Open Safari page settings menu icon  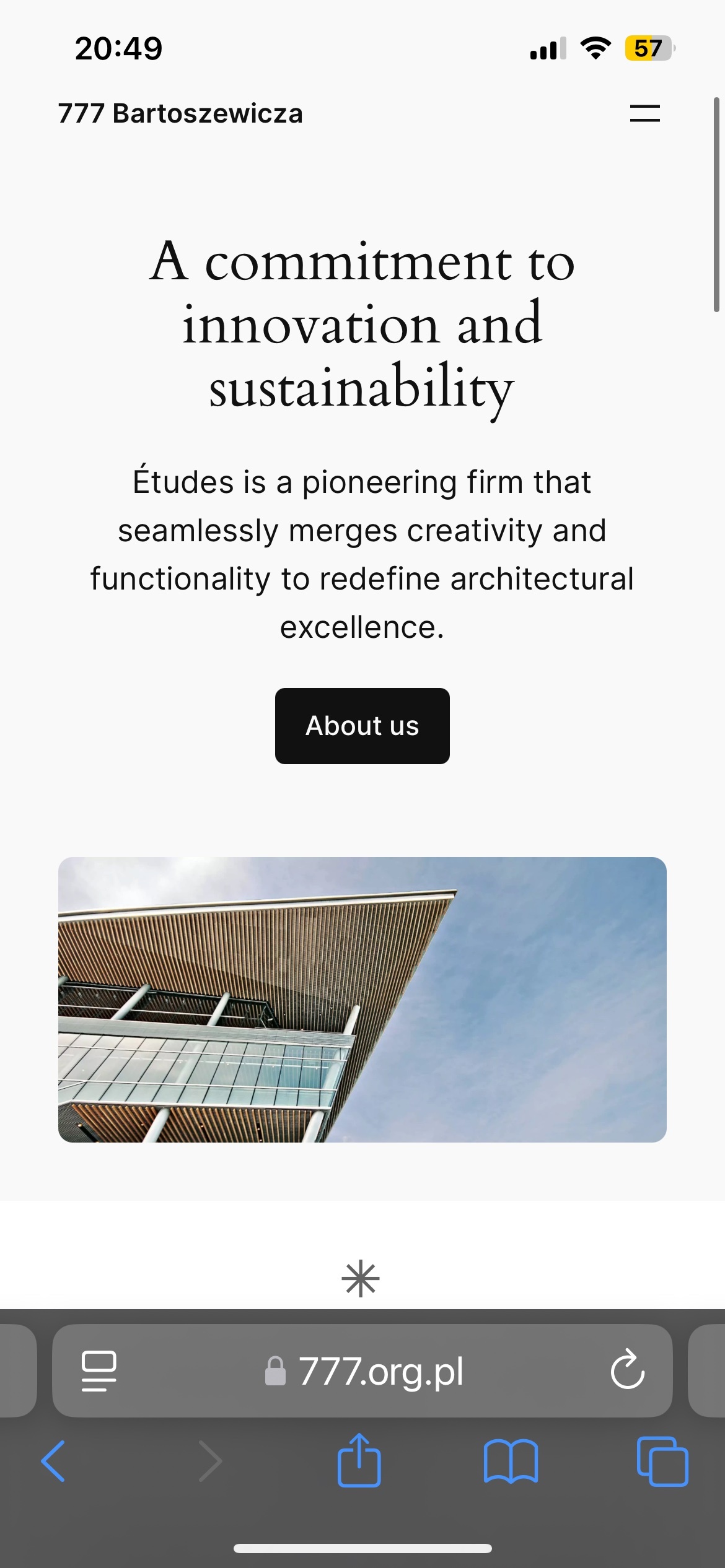coord(99,1370)
